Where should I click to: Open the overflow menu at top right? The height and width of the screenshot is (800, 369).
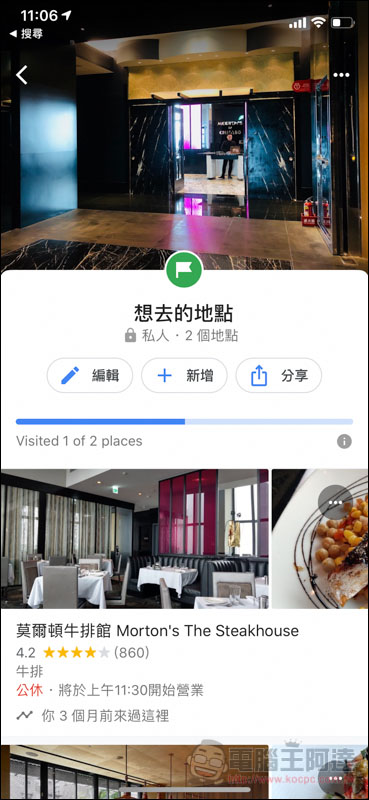click(x=341, y=75)
